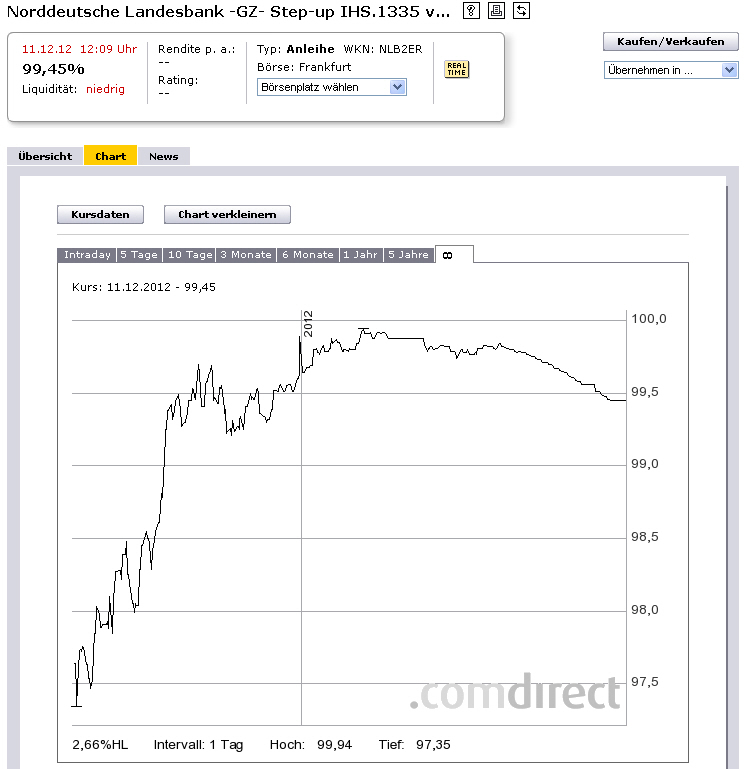Switch to the Übersicht tab
751x769 pixels.
(45, 156)
